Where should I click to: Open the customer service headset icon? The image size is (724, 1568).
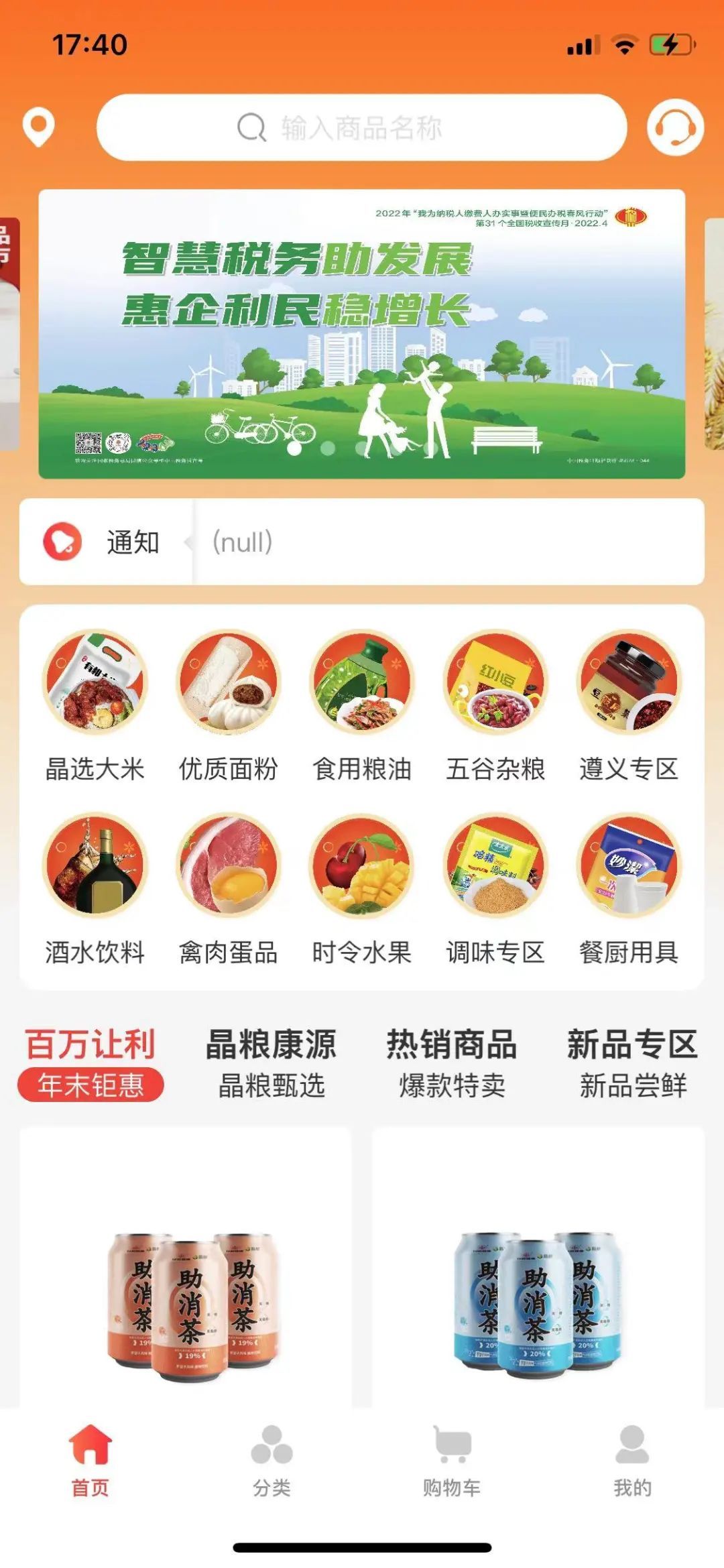[675, 127]
